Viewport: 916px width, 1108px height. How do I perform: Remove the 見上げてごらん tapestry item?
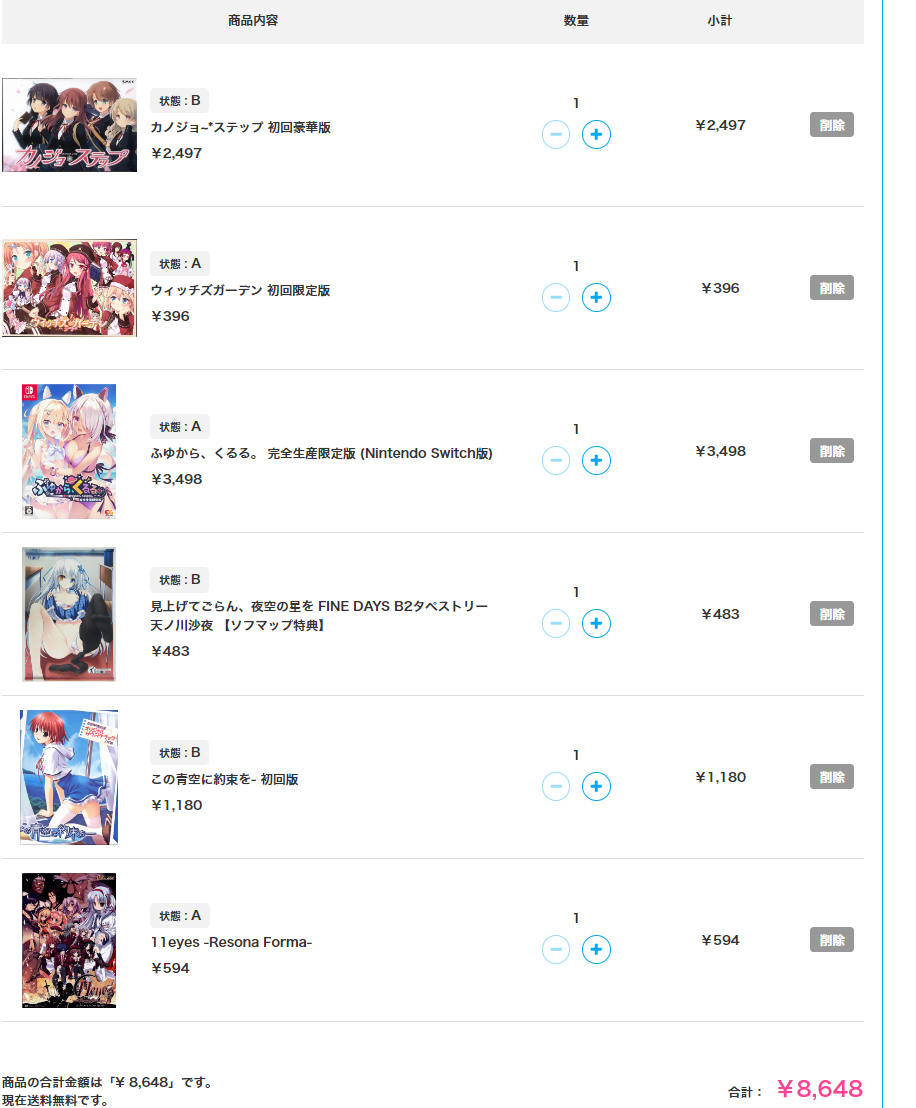(x=831, y=614)
